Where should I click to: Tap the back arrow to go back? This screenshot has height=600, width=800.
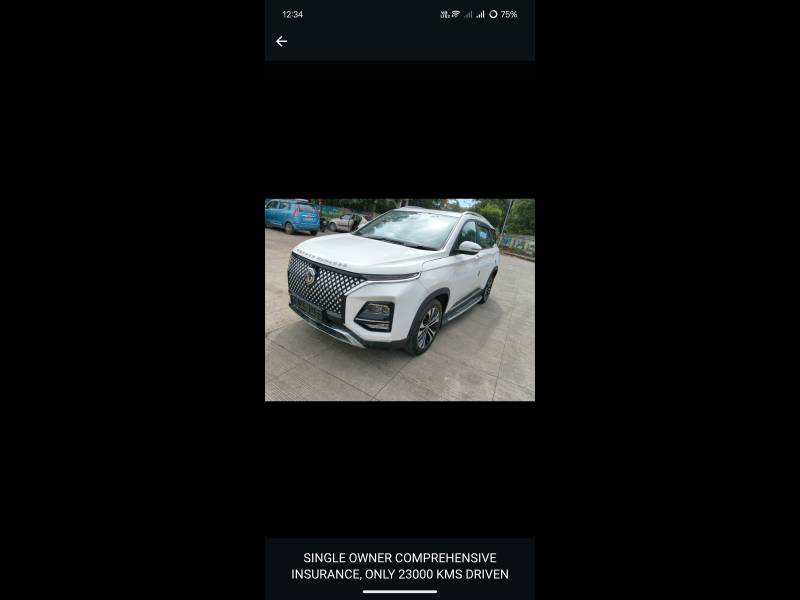click(x=281, y=41)
